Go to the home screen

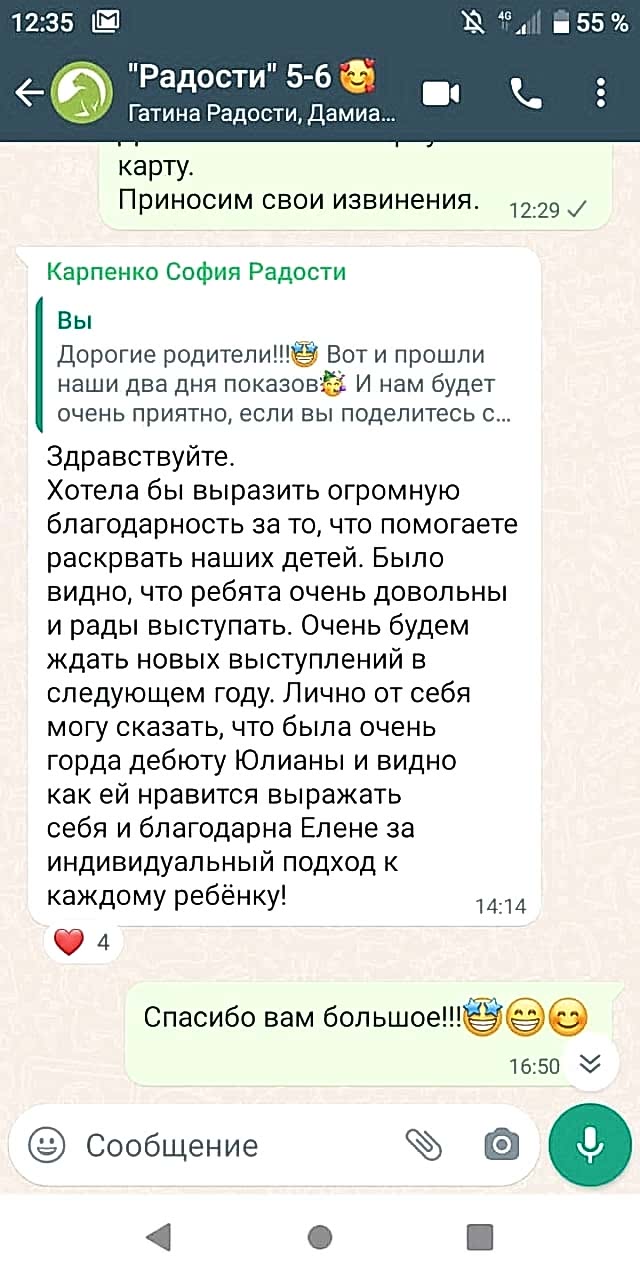pyautogui.click(x=320, y=1237)
